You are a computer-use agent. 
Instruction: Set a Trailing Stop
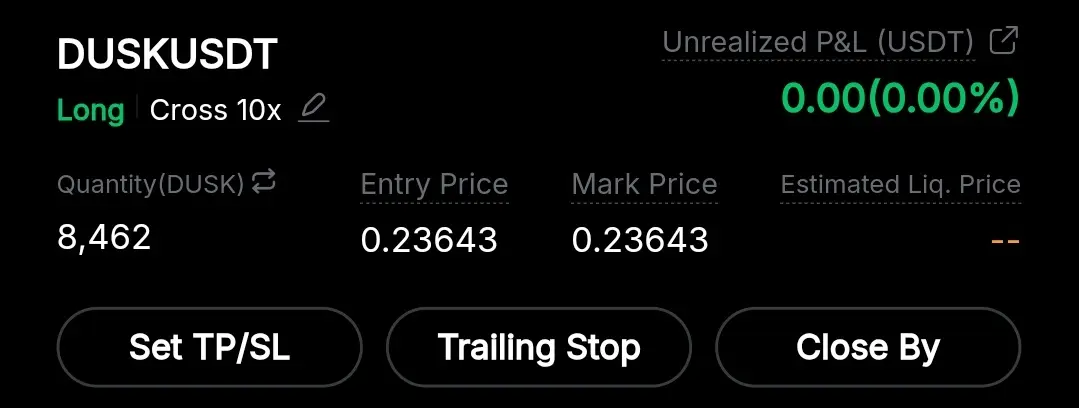[x=539, y=347]
